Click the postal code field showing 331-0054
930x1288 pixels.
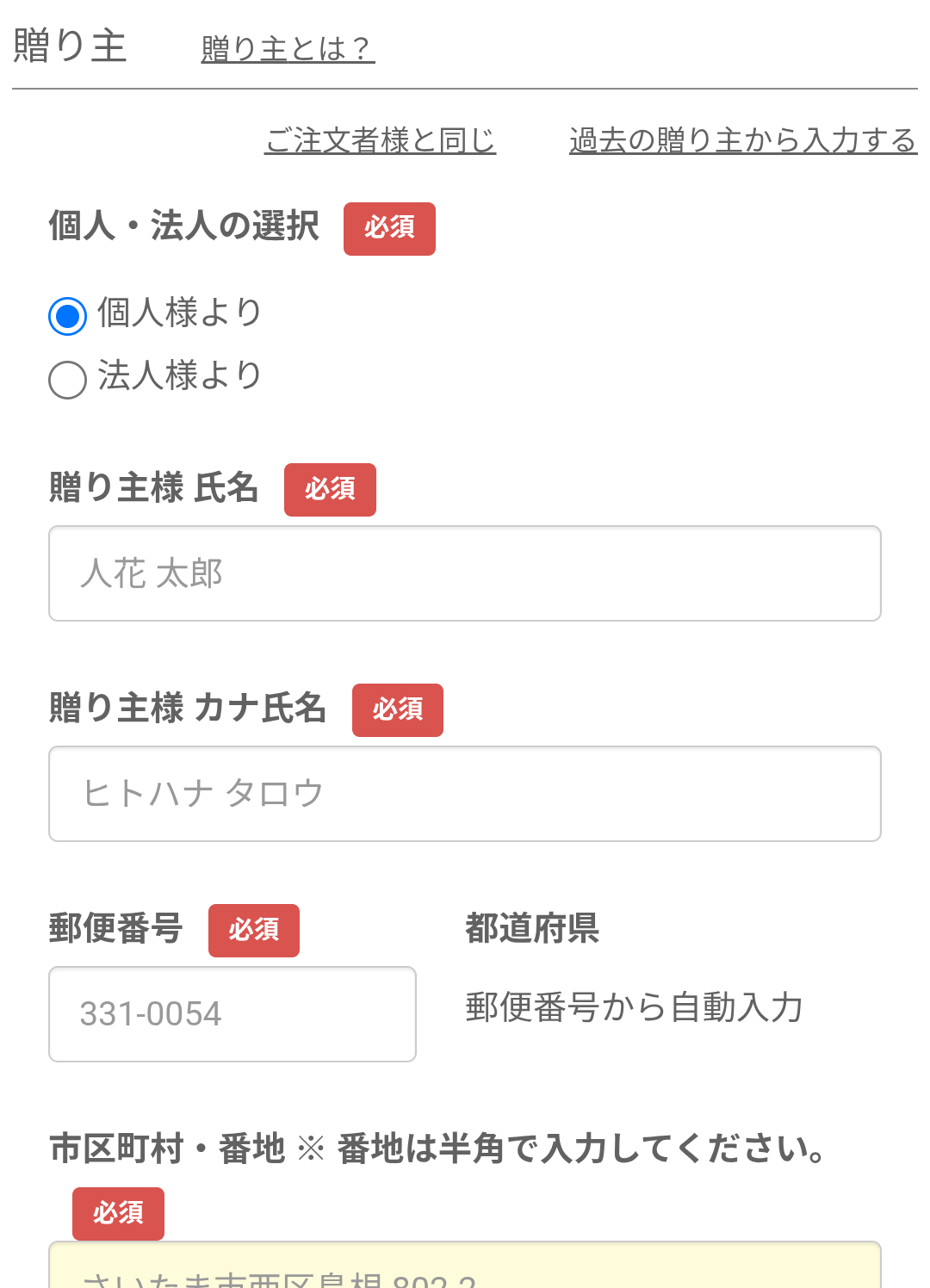232,1013
